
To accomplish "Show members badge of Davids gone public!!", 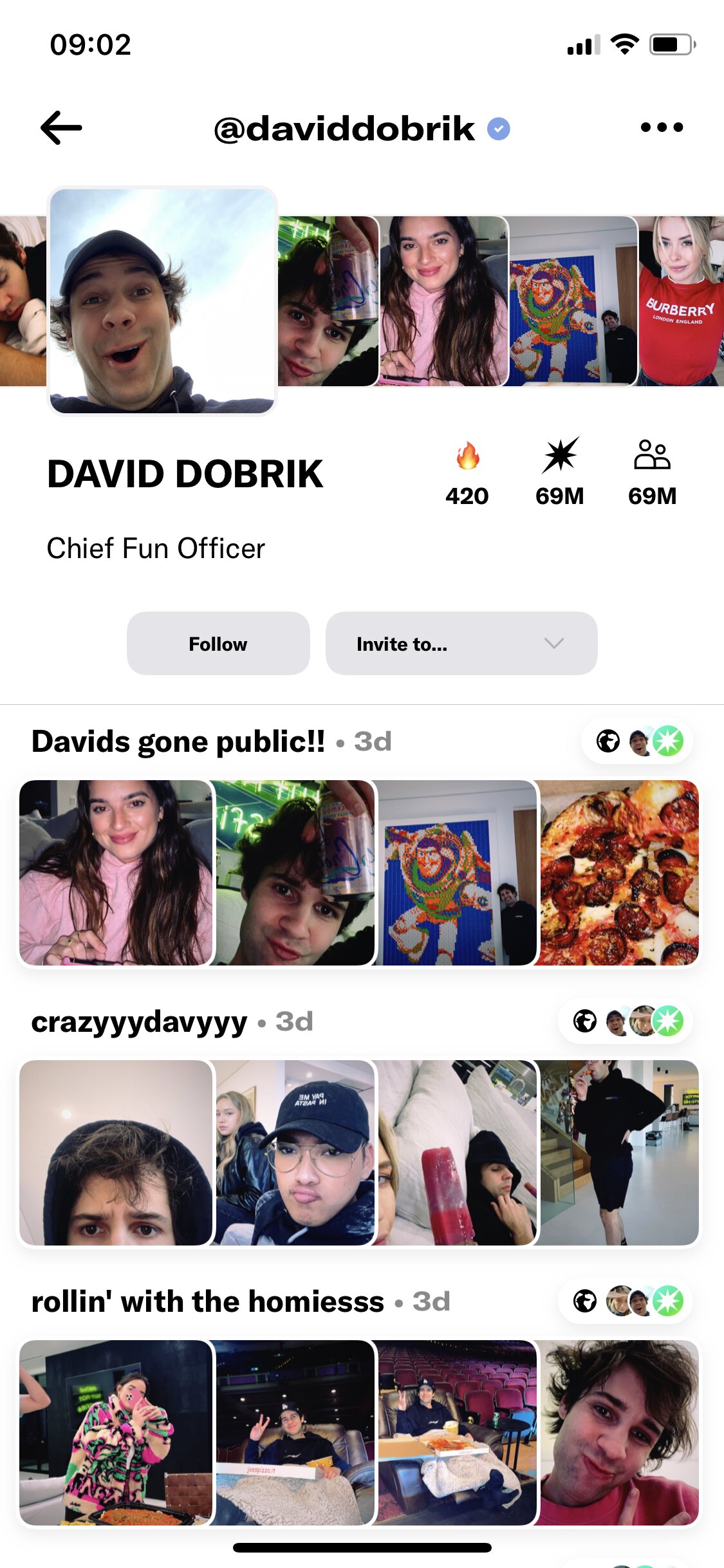I will (636, 742).
